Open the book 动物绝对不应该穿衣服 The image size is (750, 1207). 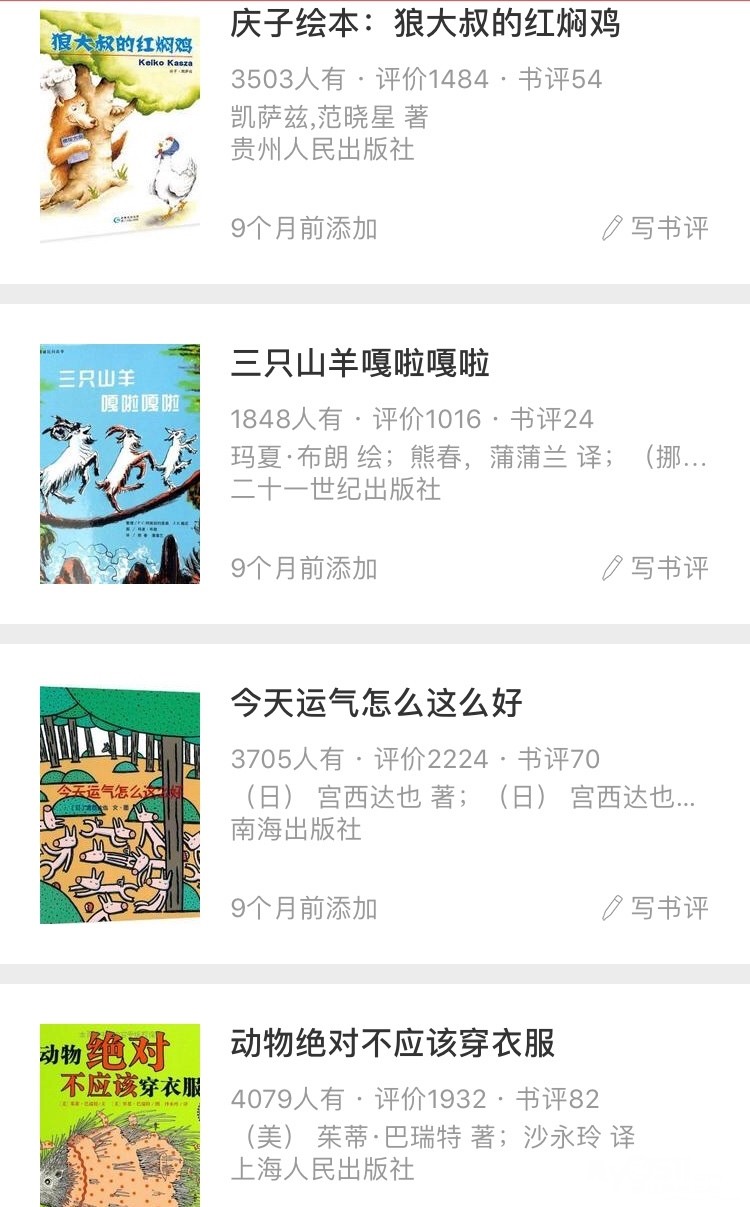392,1043
